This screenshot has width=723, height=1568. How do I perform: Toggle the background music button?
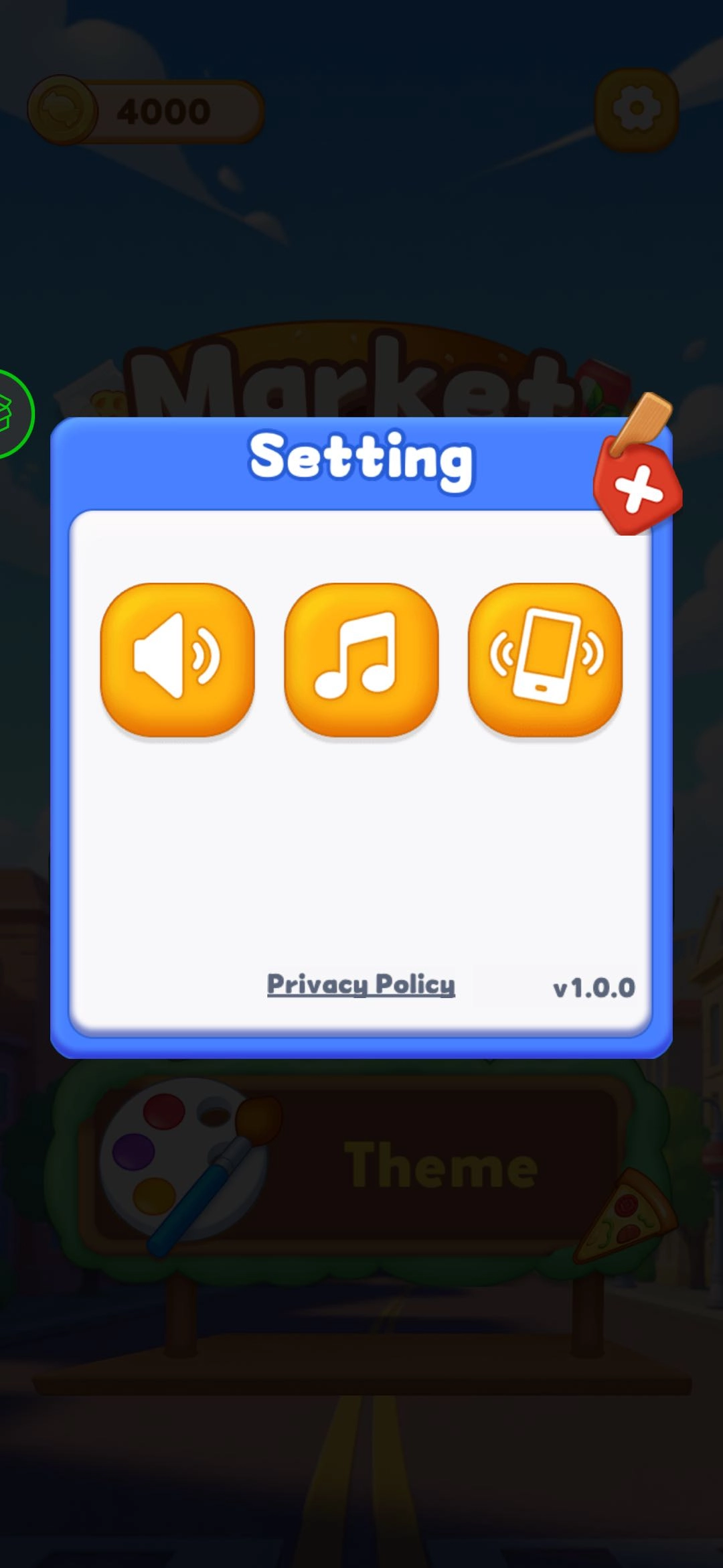pos(361,659)
